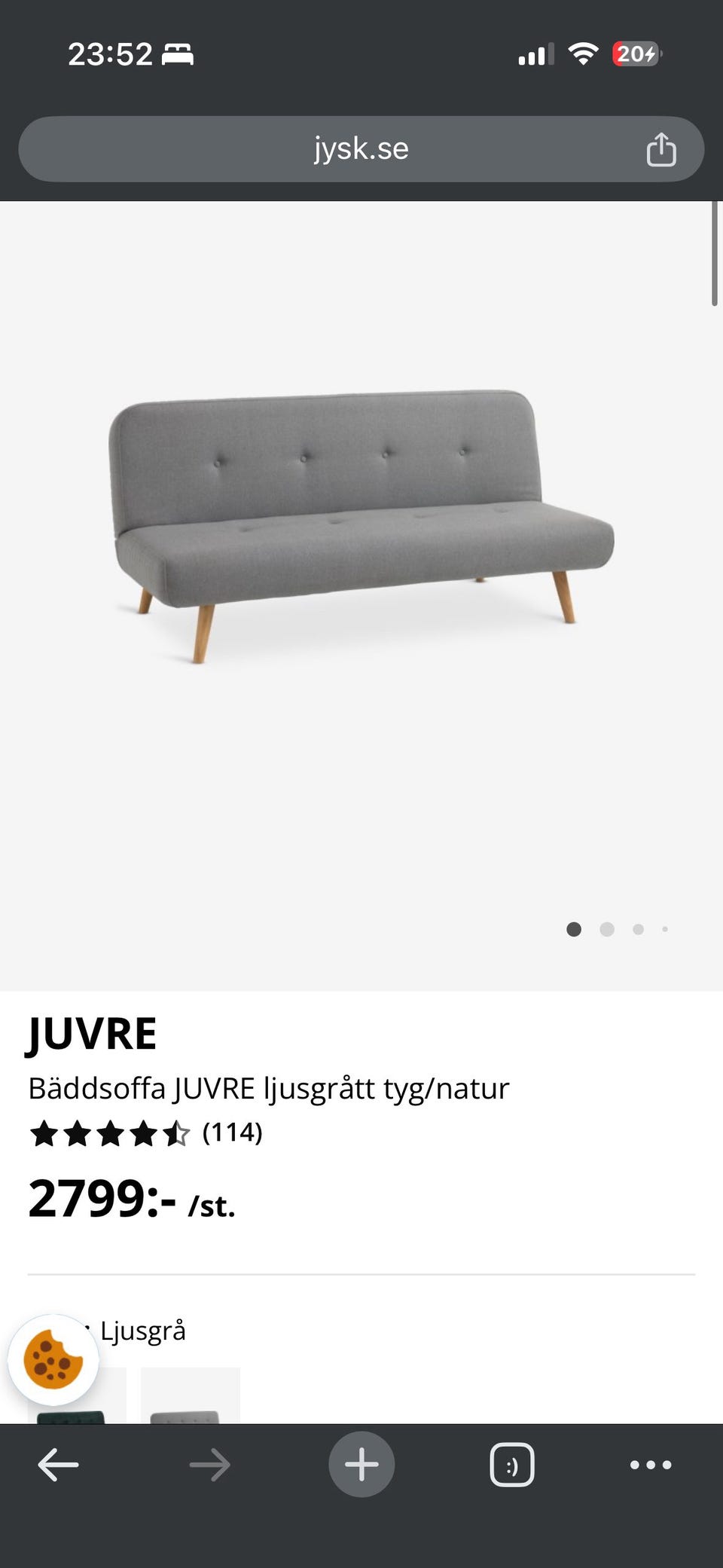Open the share sheet from the address bar

click(663, 148)
